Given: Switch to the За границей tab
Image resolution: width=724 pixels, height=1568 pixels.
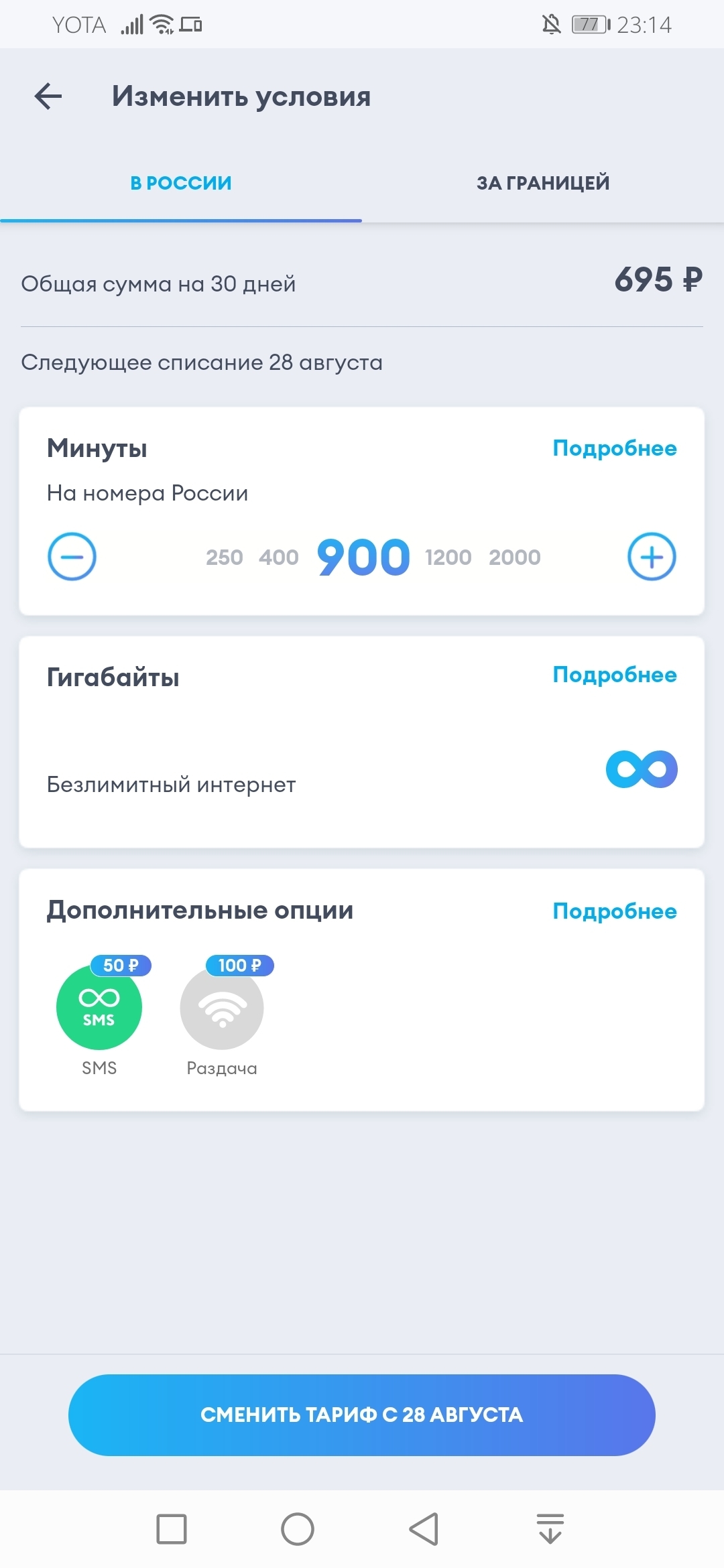Looking at the screenshot, I should 543,183.
